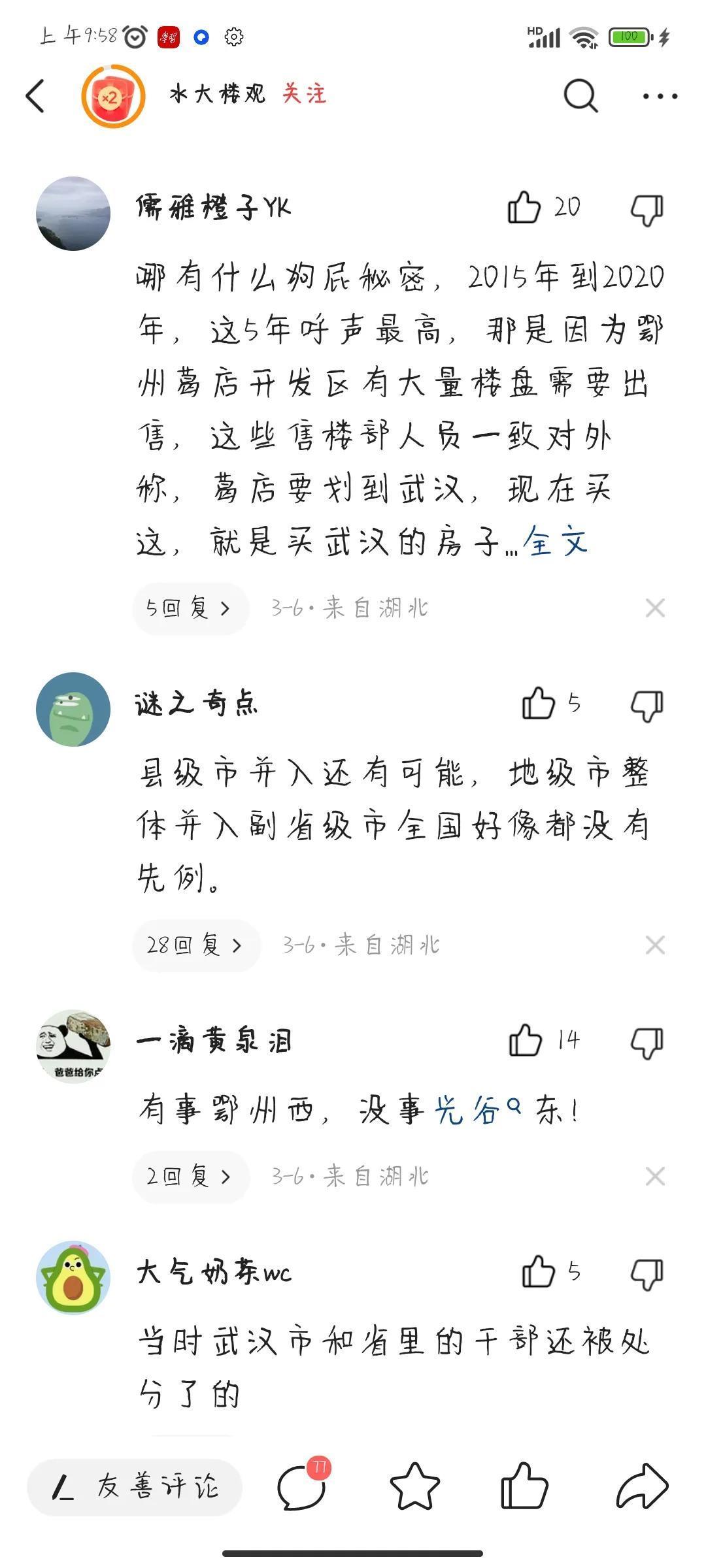Follow 水大楼观 with the 关注 button
Viewport: 706px width, 1568px height.
click(304, 94)
